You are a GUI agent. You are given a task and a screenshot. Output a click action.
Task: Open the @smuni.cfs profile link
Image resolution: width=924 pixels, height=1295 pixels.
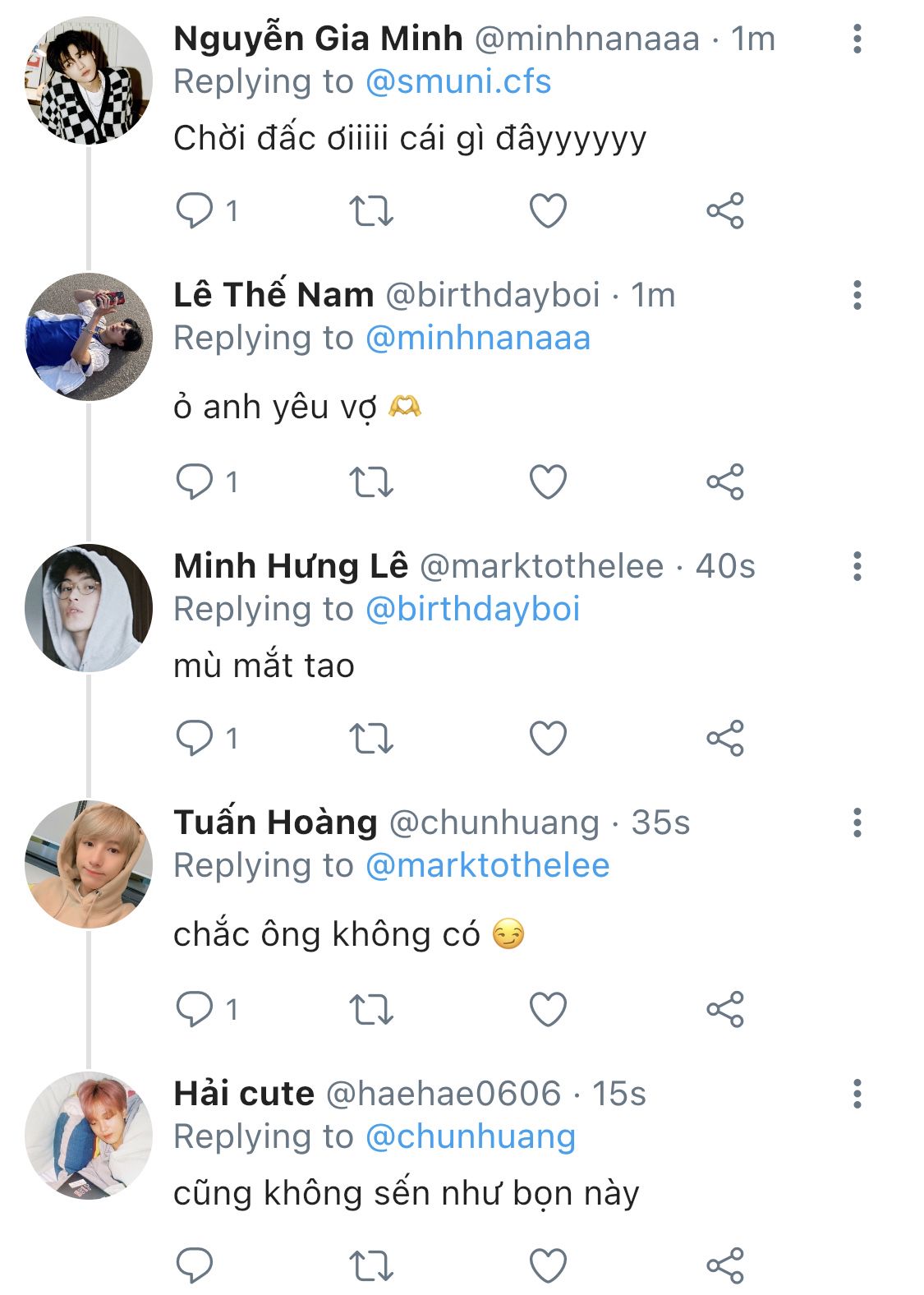point(457,82)
